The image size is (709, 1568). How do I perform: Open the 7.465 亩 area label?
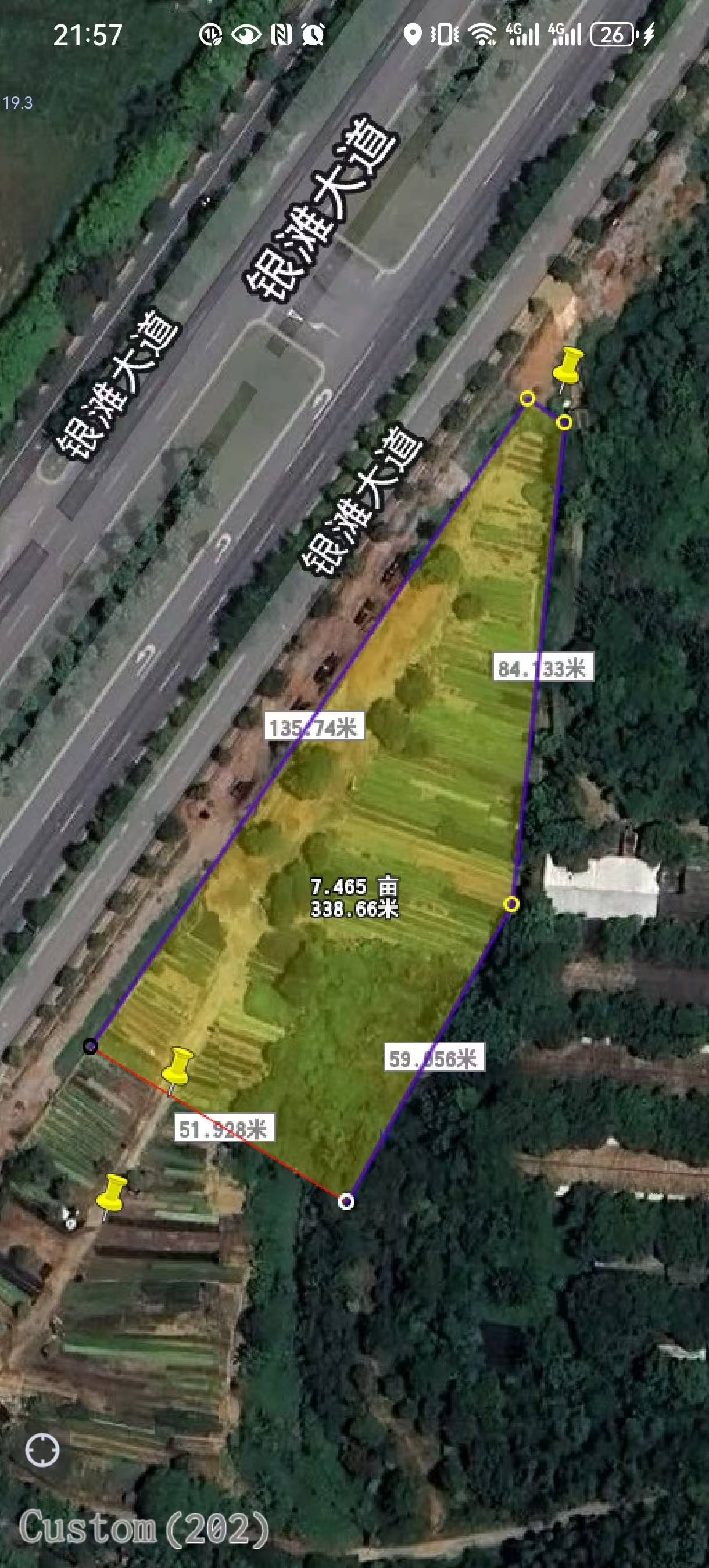(354, 897)
